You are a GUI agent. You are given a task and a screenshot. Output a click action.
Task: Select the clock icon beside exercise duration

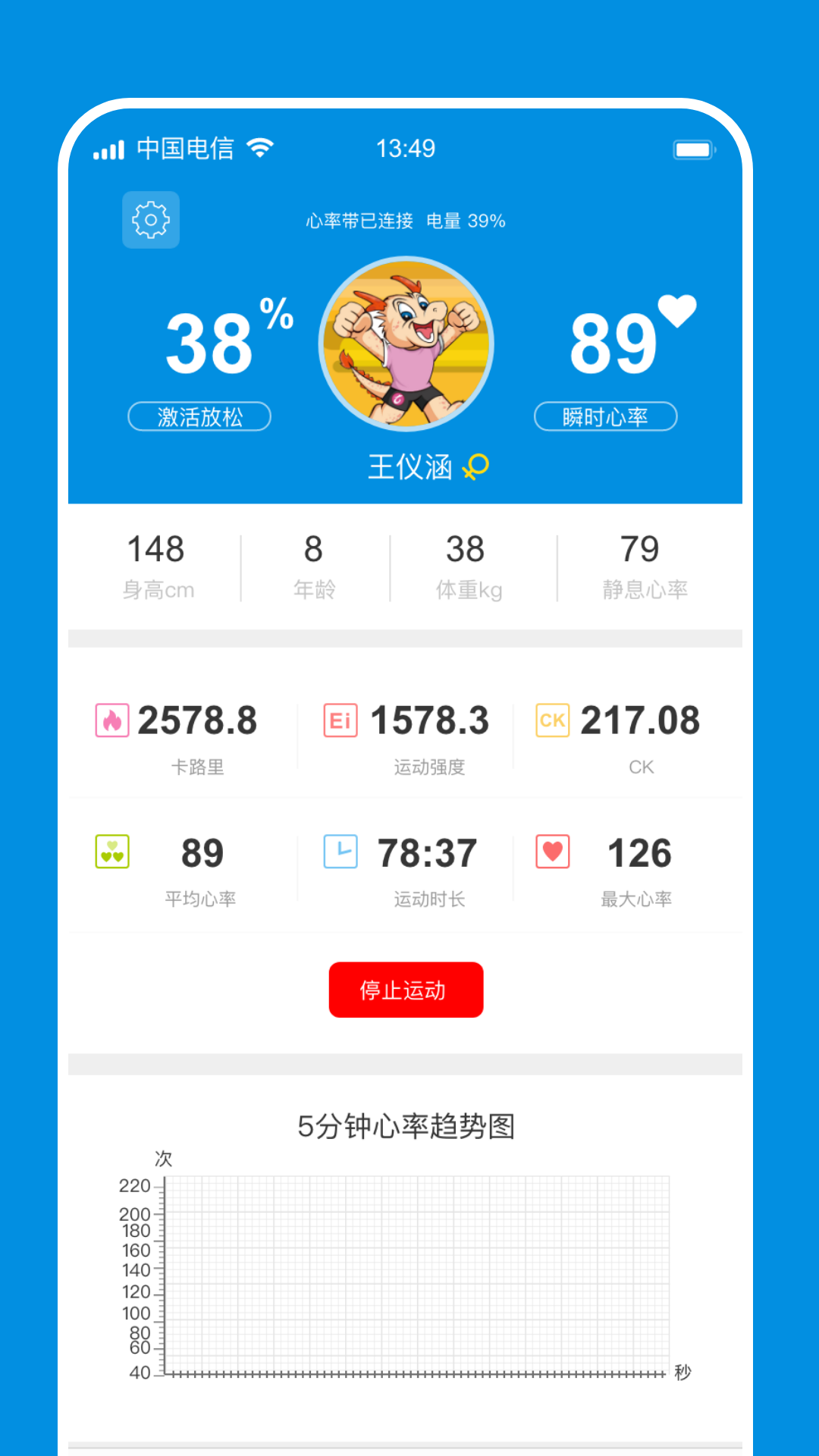click(x=339, y=852)
